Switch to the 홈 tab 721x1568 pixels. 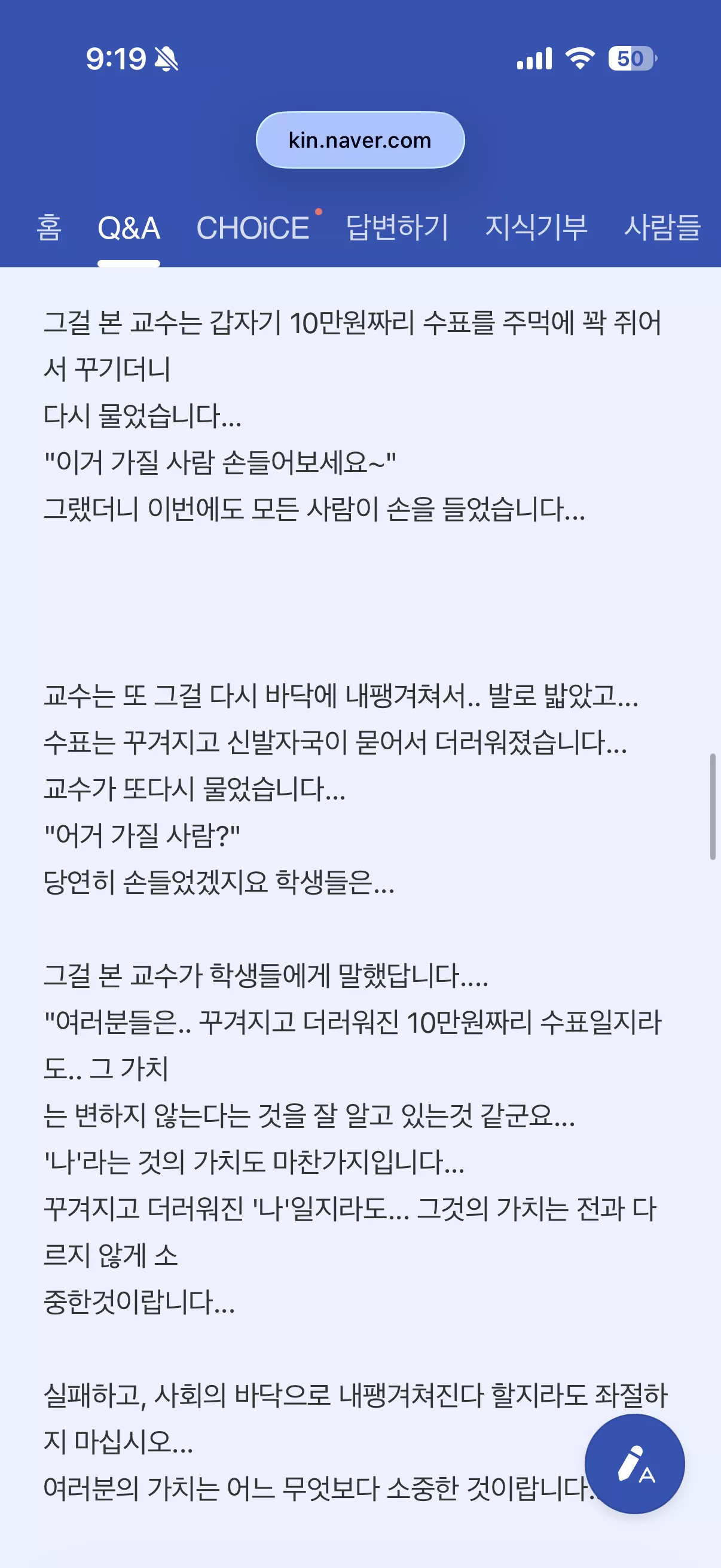point(48,228)
